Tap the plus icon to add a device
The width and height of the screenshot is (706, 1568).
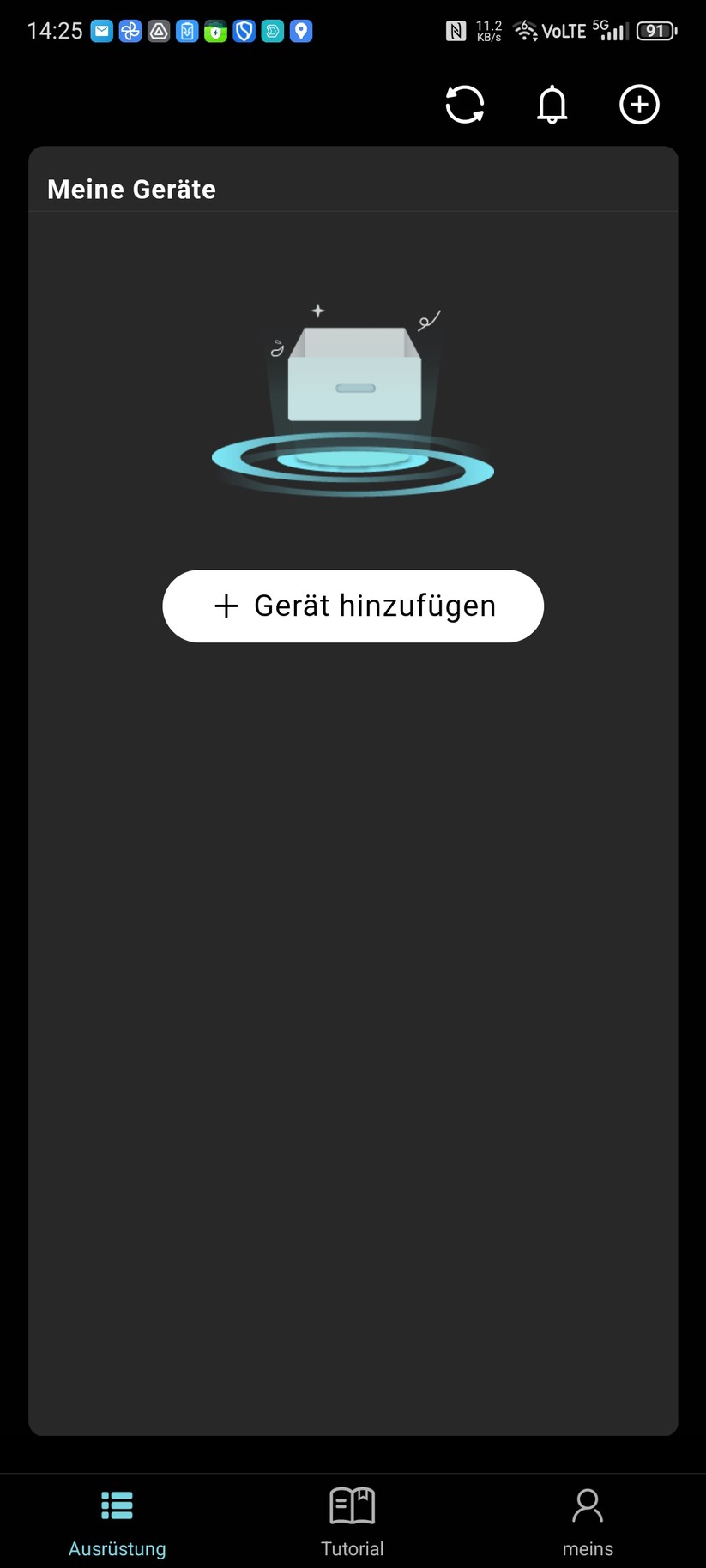point(639,104)
